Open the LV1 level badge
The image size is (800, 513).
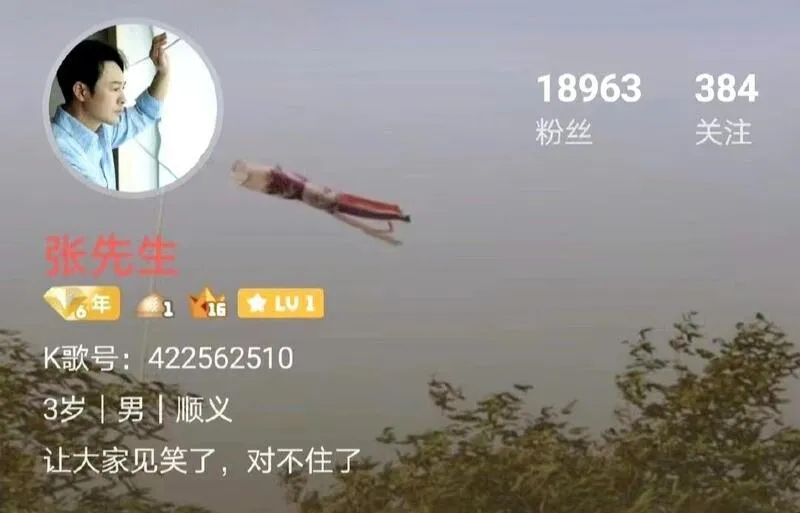click(281, 303)
